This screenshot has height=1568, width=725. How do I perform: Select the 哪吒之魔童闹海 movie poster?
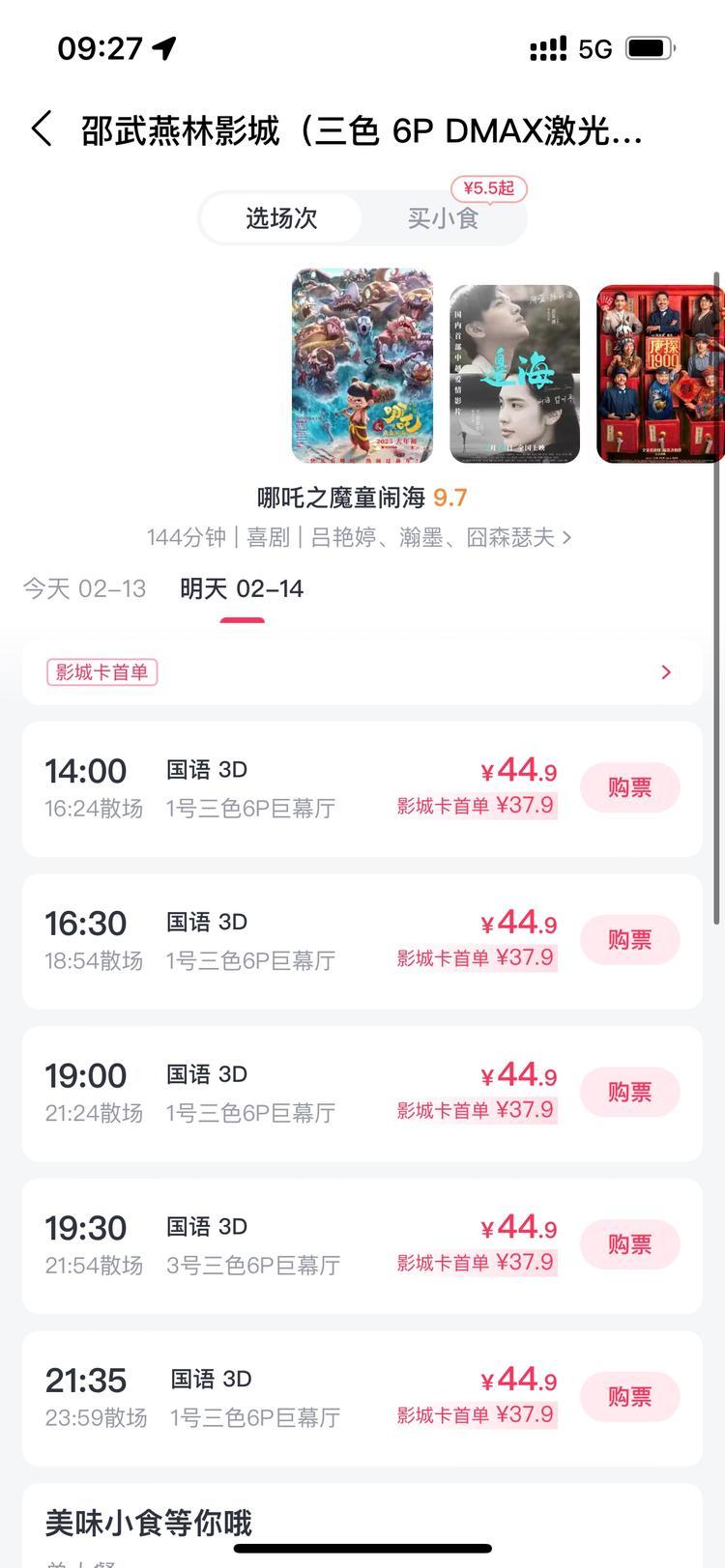click(362, 365)
